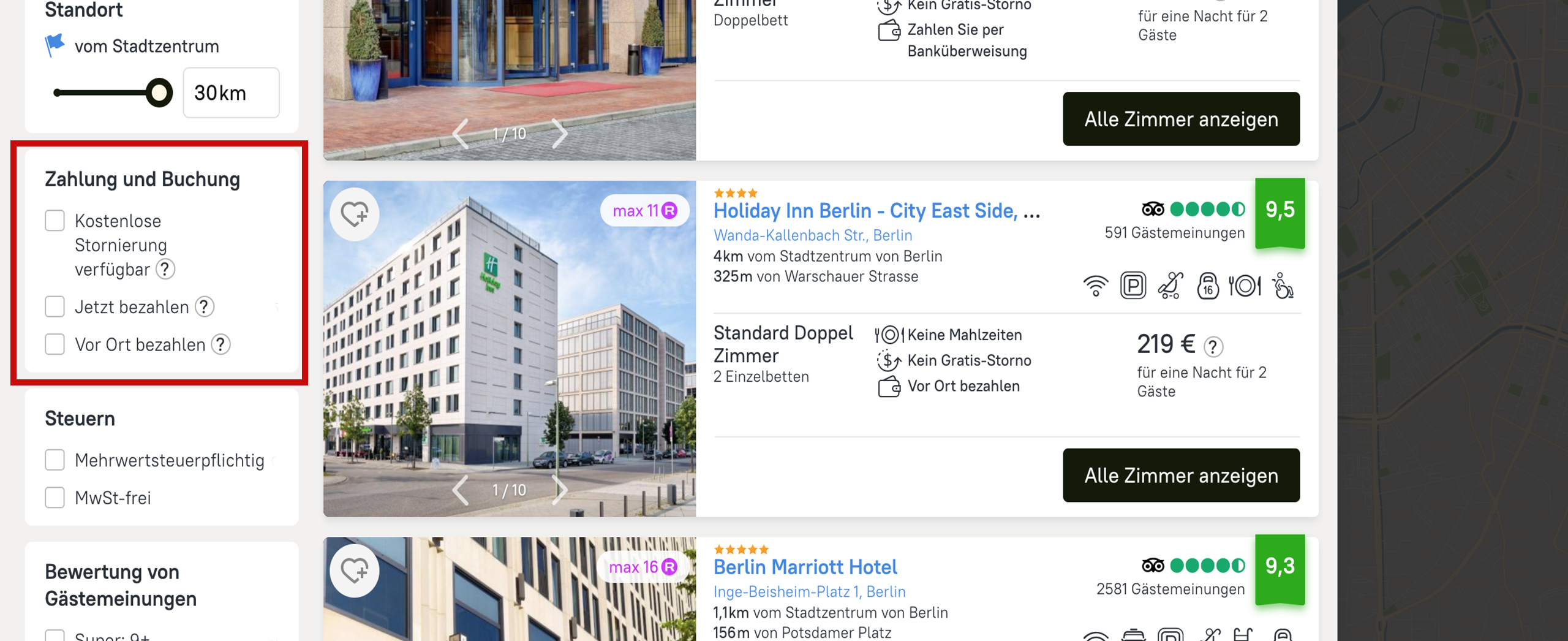
Task: Tick the Mehrwertsteuerpflichtig checkbox
Action: [x=55, y=460]
